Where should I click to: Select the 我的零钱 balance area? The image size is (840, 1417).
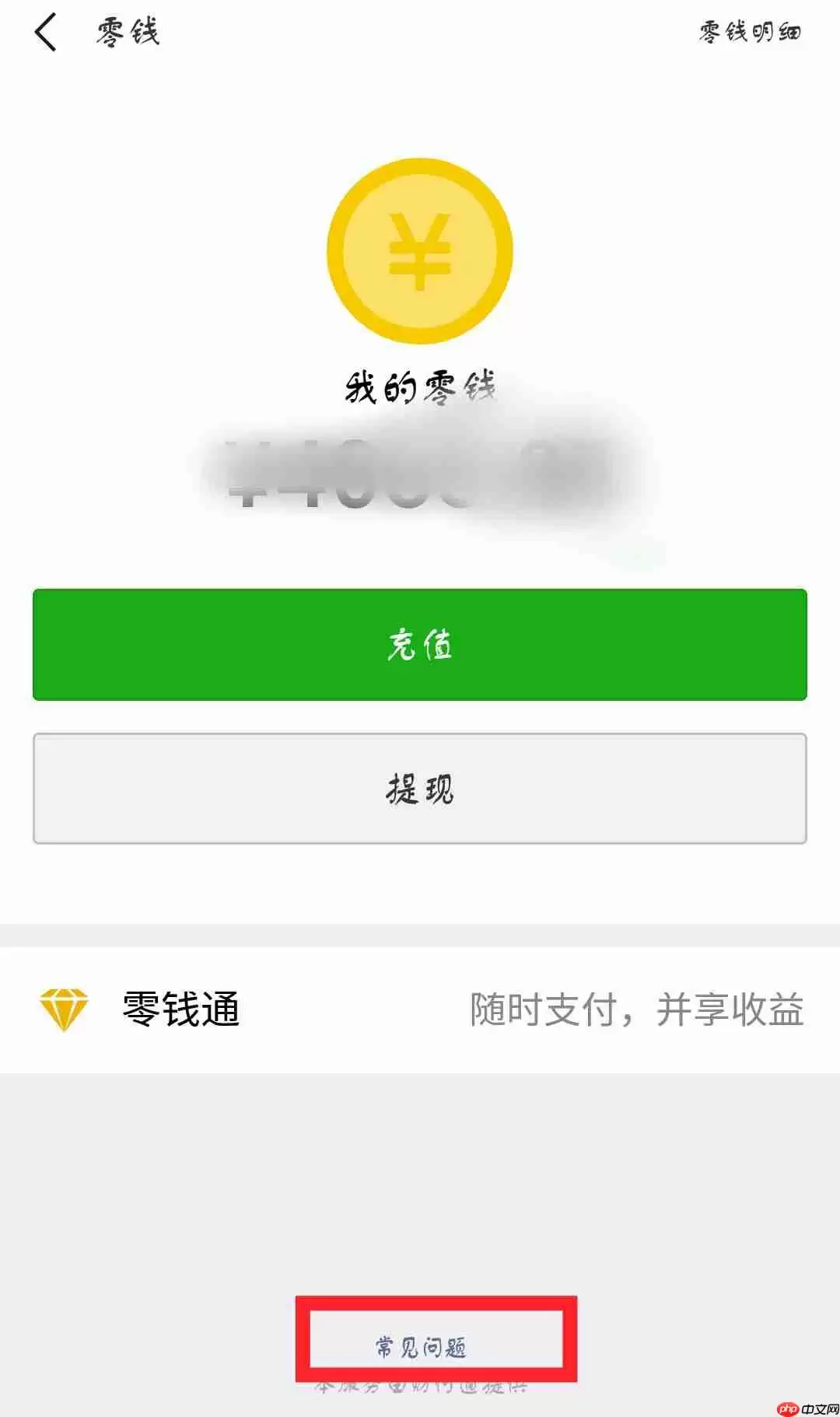coord(420,385)
